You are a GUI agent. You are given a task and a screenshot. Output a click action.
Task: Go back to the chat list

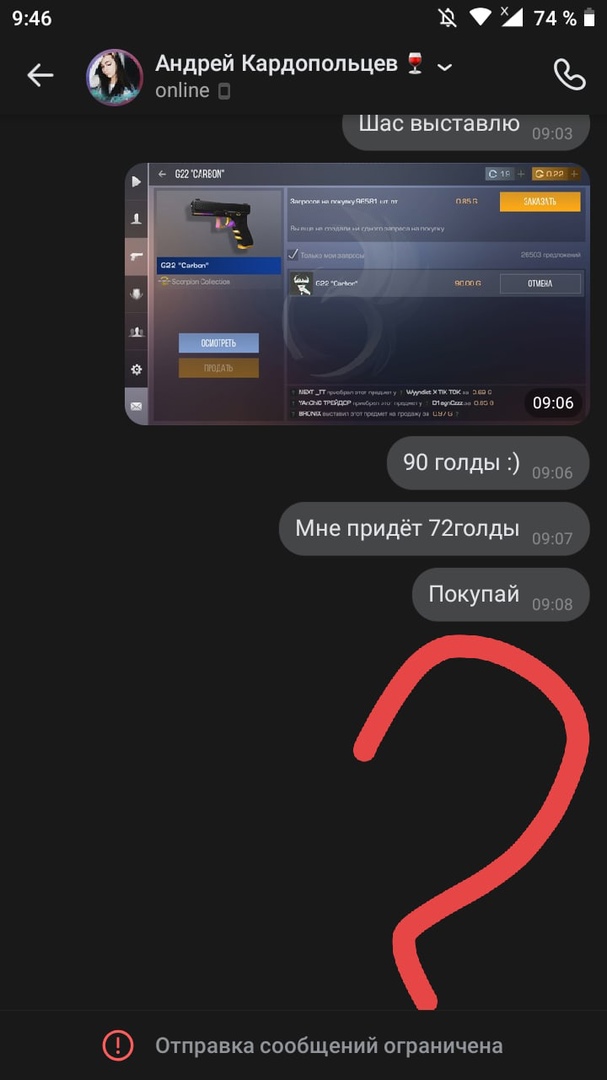(40, 75)
